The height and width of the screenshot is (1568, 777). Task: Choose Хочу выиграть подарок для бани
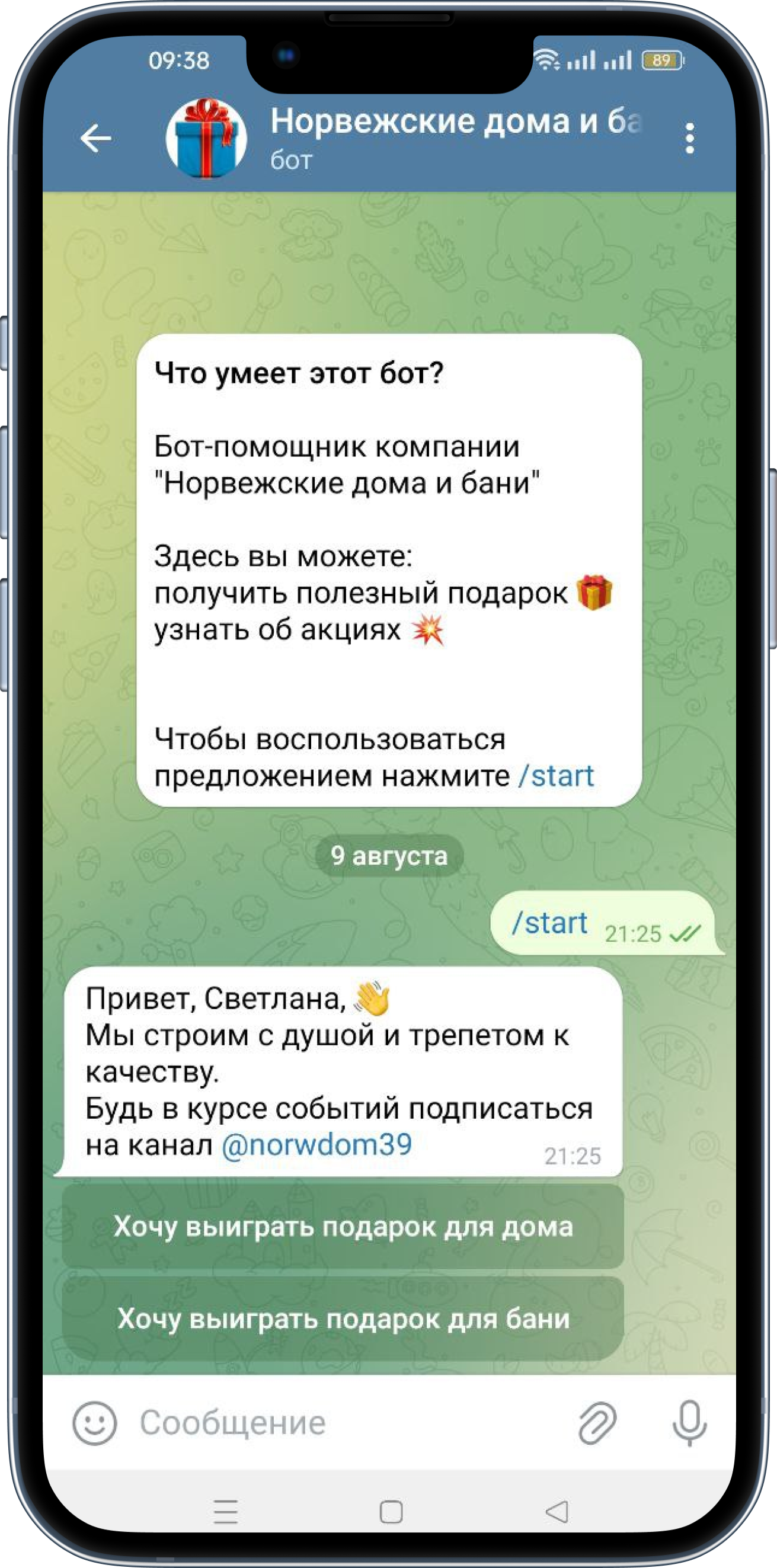(343, 1319)
